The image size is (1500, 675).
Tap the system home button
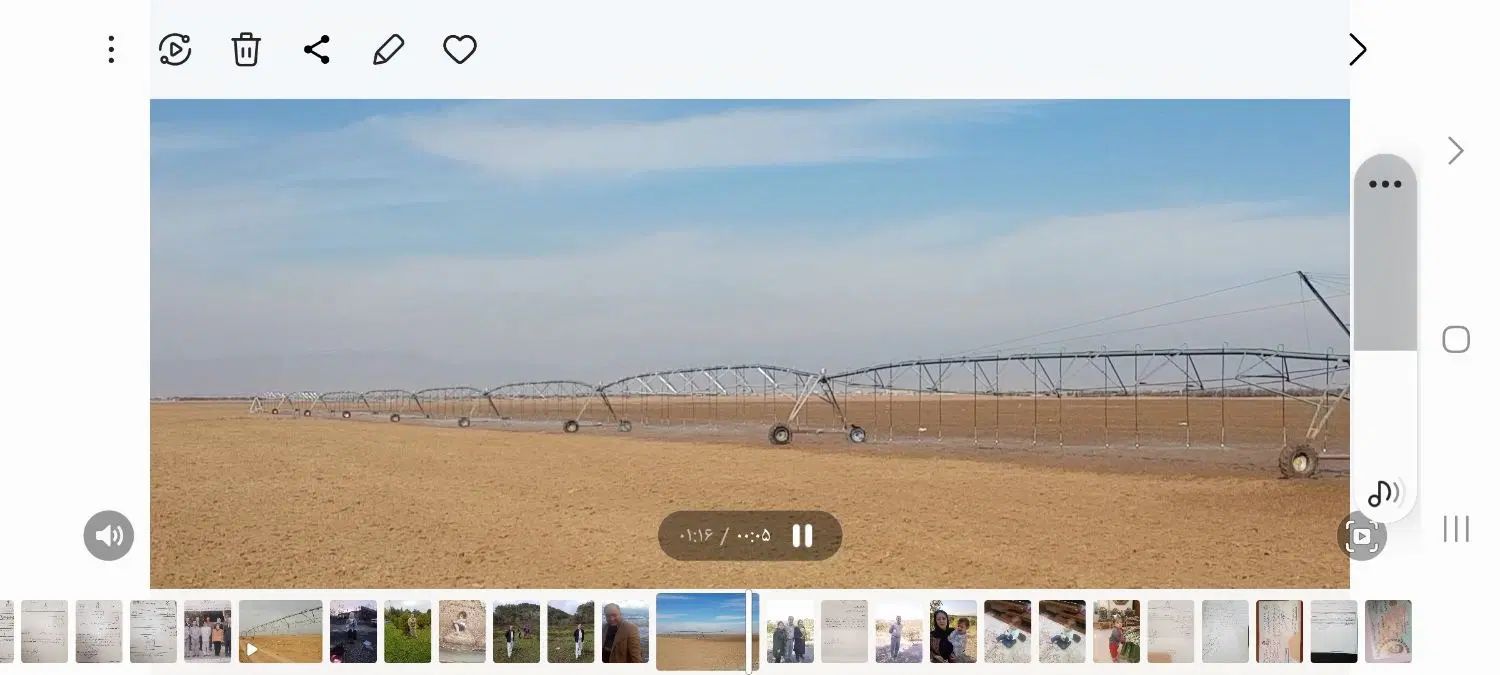point(1456,340)
